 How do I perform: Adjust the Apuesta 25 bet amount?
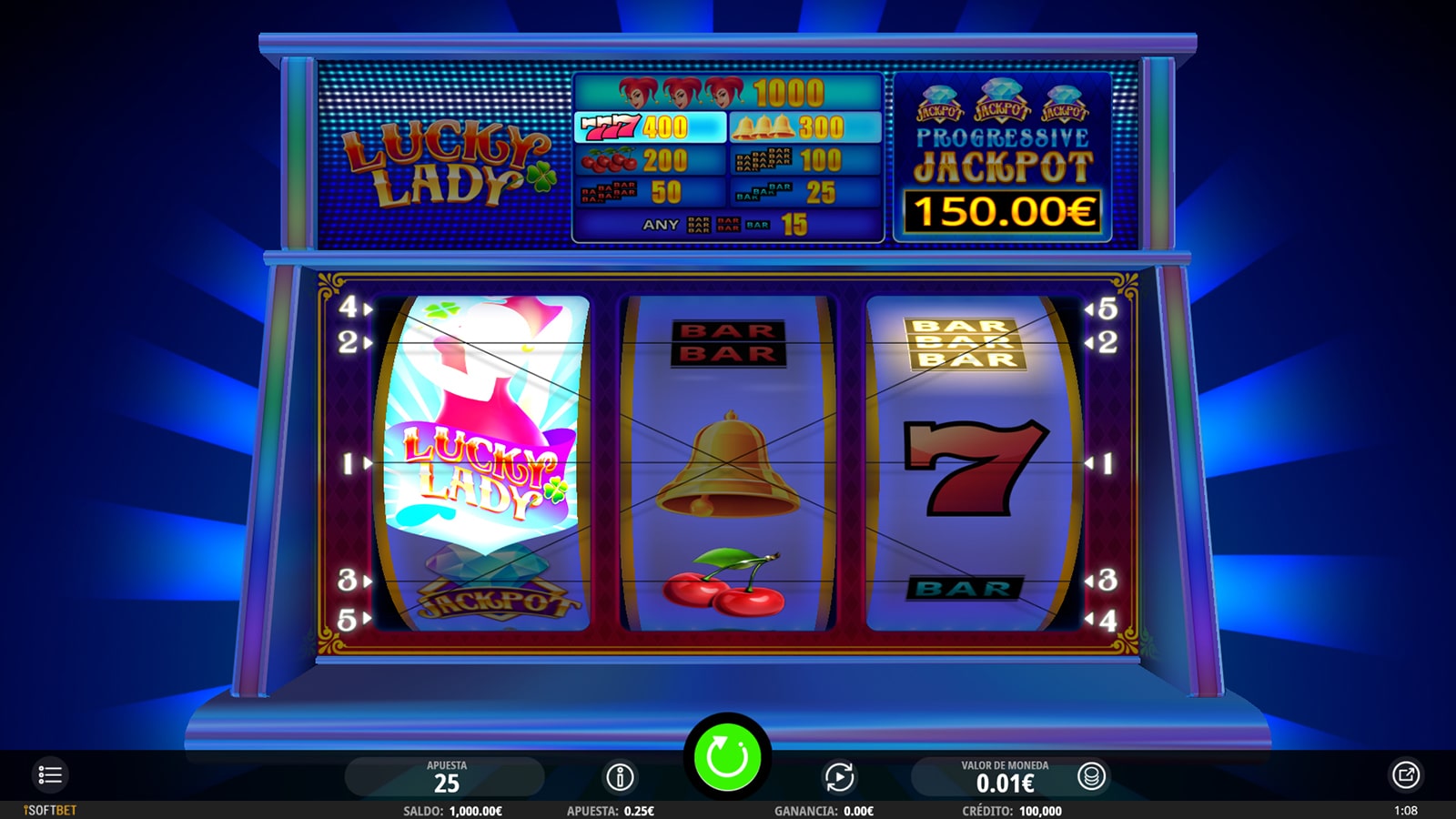coord(446,777)
